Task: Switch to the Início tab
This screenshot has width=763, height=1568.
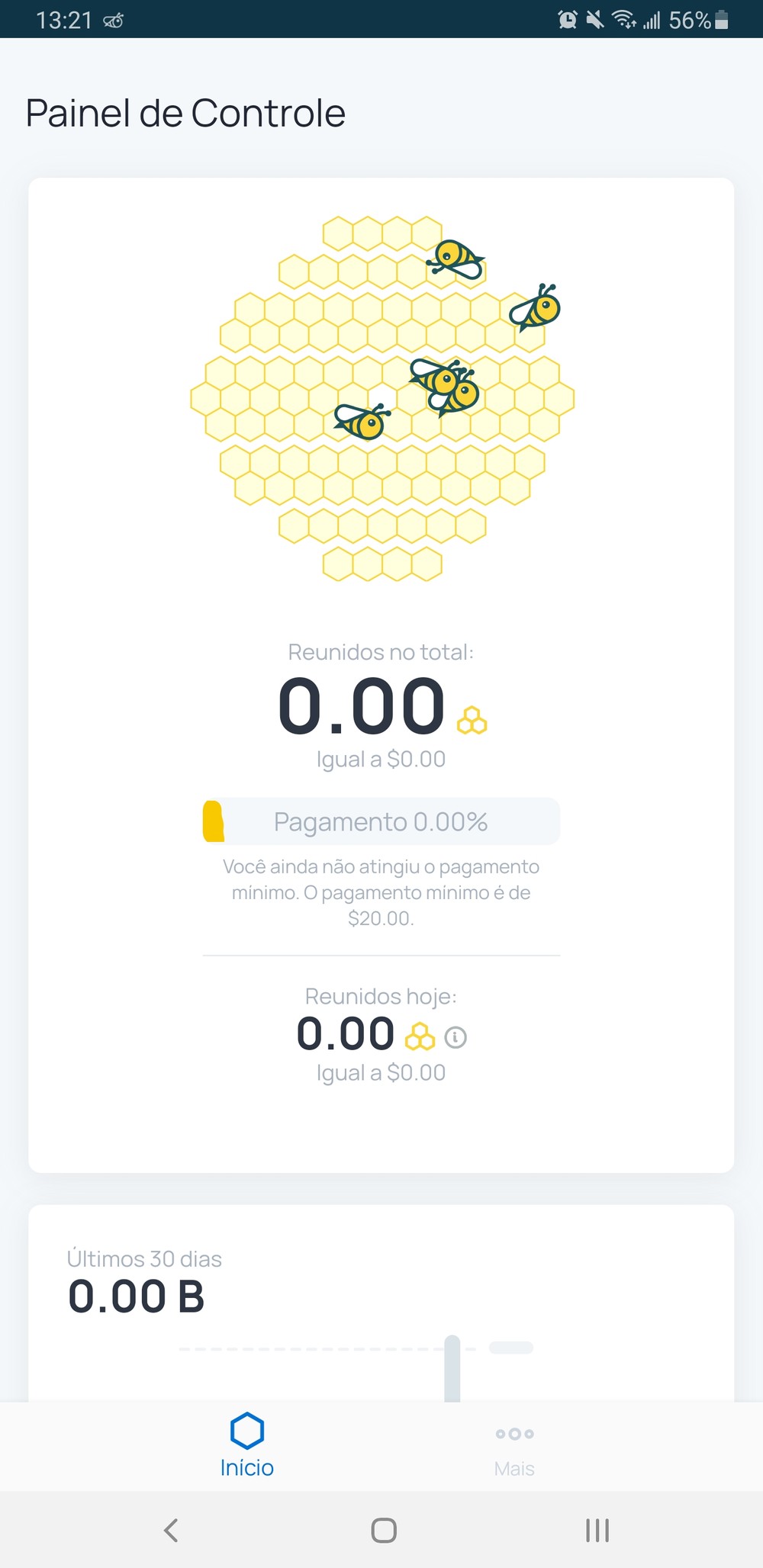Action: (x=247, y=1445)
